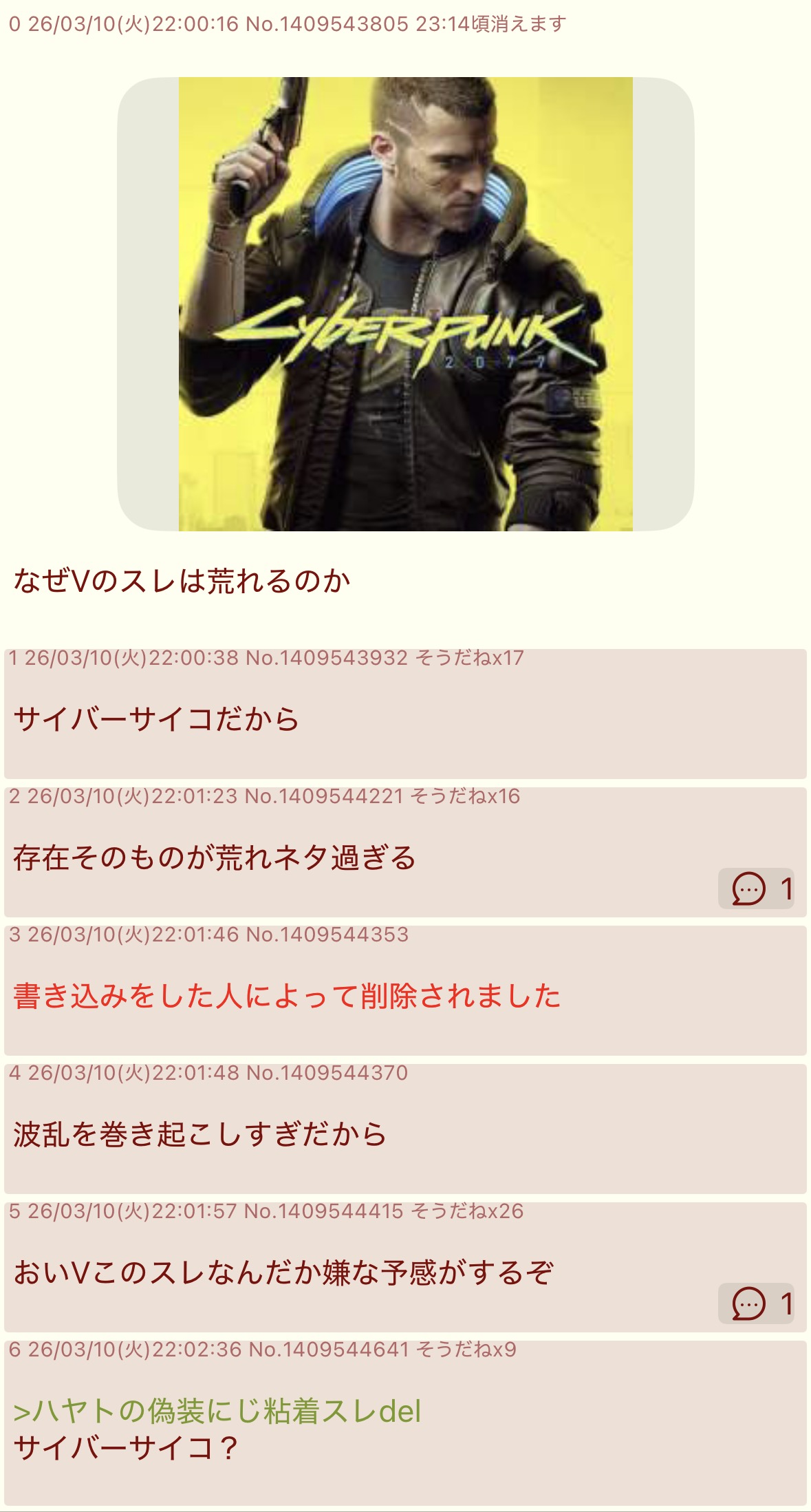View the reply to post 5

click(756, 1303)
